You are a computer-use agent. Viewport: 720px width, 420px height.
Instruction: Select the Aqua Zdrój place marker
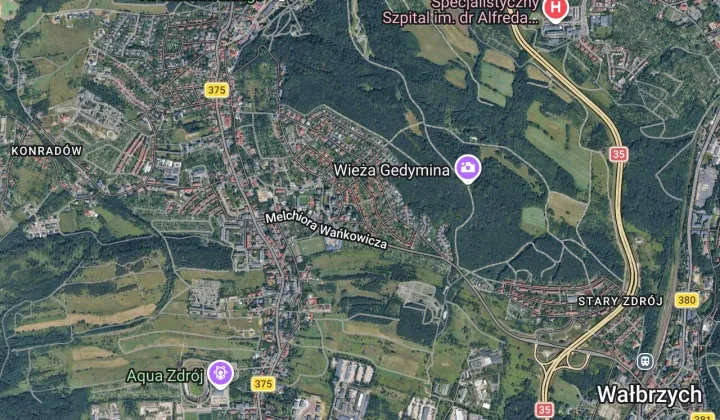click(x=221, y=375)
